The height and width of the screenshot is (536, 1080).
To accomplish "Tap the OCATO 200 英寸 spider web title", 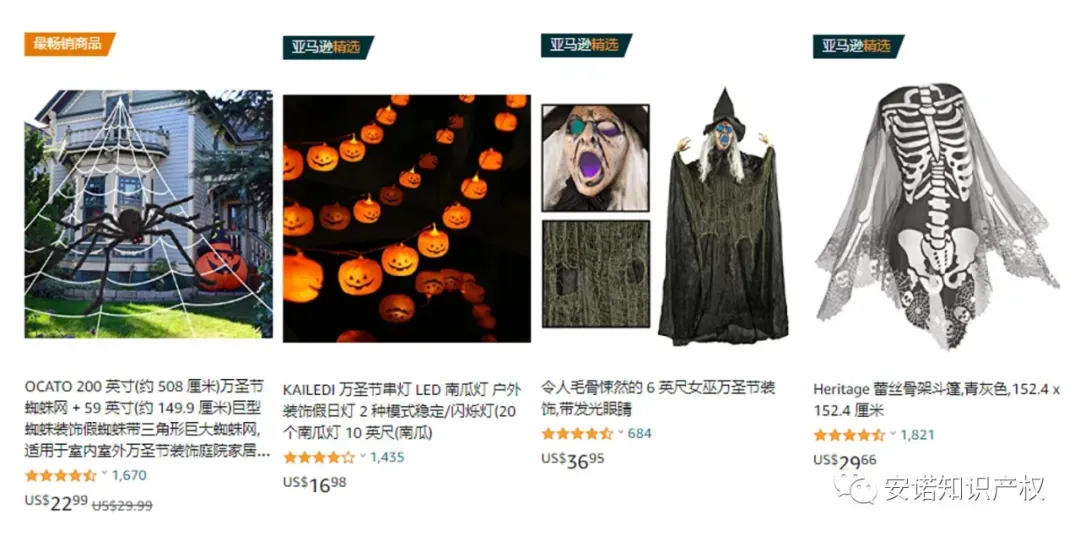I will (147, 418).
